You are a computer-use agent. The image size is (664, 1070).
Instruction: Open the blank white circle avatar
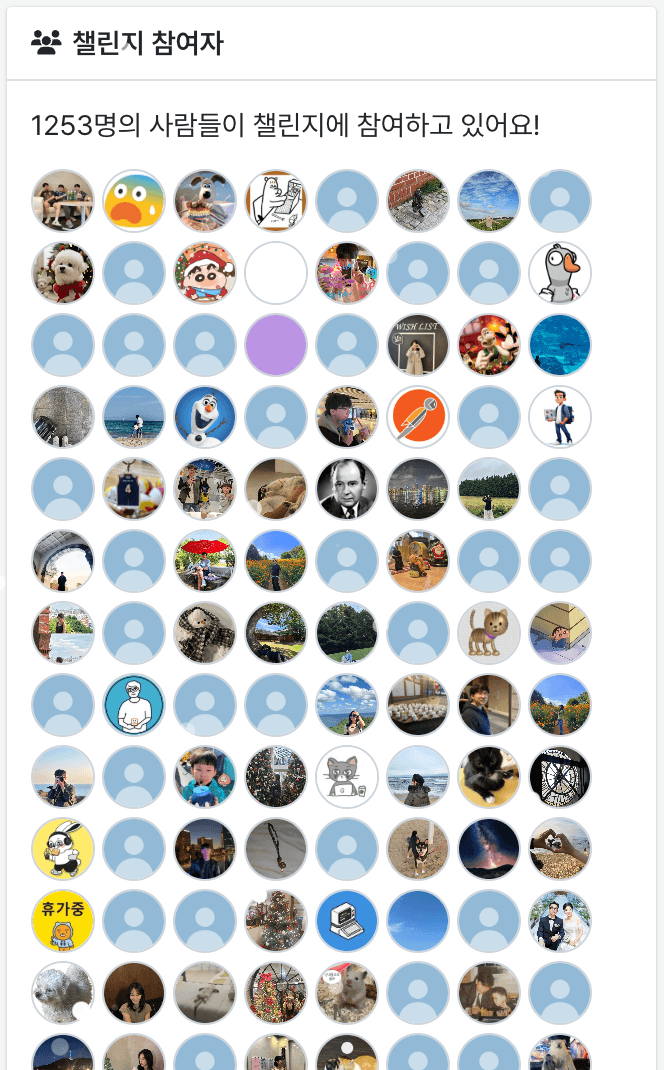[276, 273]
